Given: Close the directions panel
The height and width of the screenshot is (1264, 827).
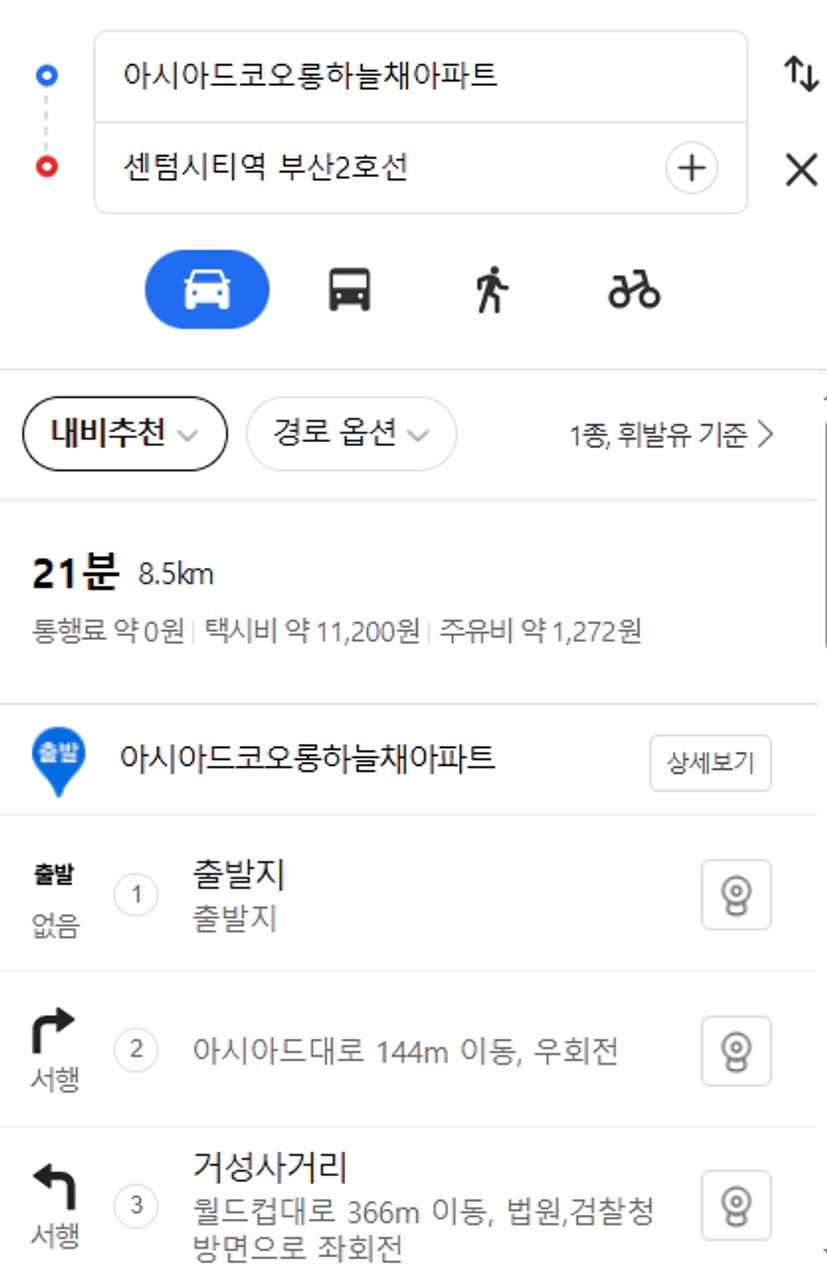Looking at the screenshot, I should coord(801,170).
